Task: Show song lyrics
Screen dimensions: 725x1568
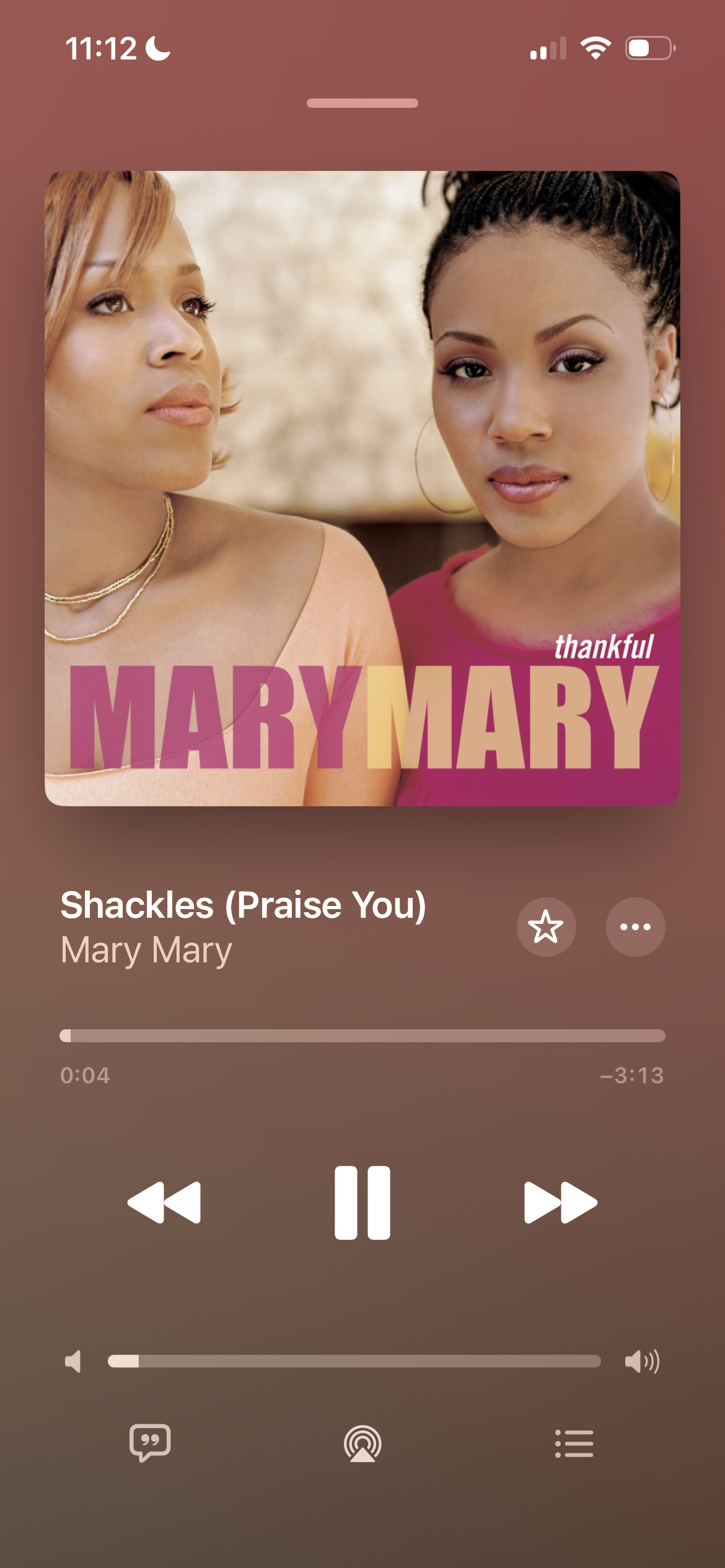Action: pyautogui.click(x=150, y=1443)
